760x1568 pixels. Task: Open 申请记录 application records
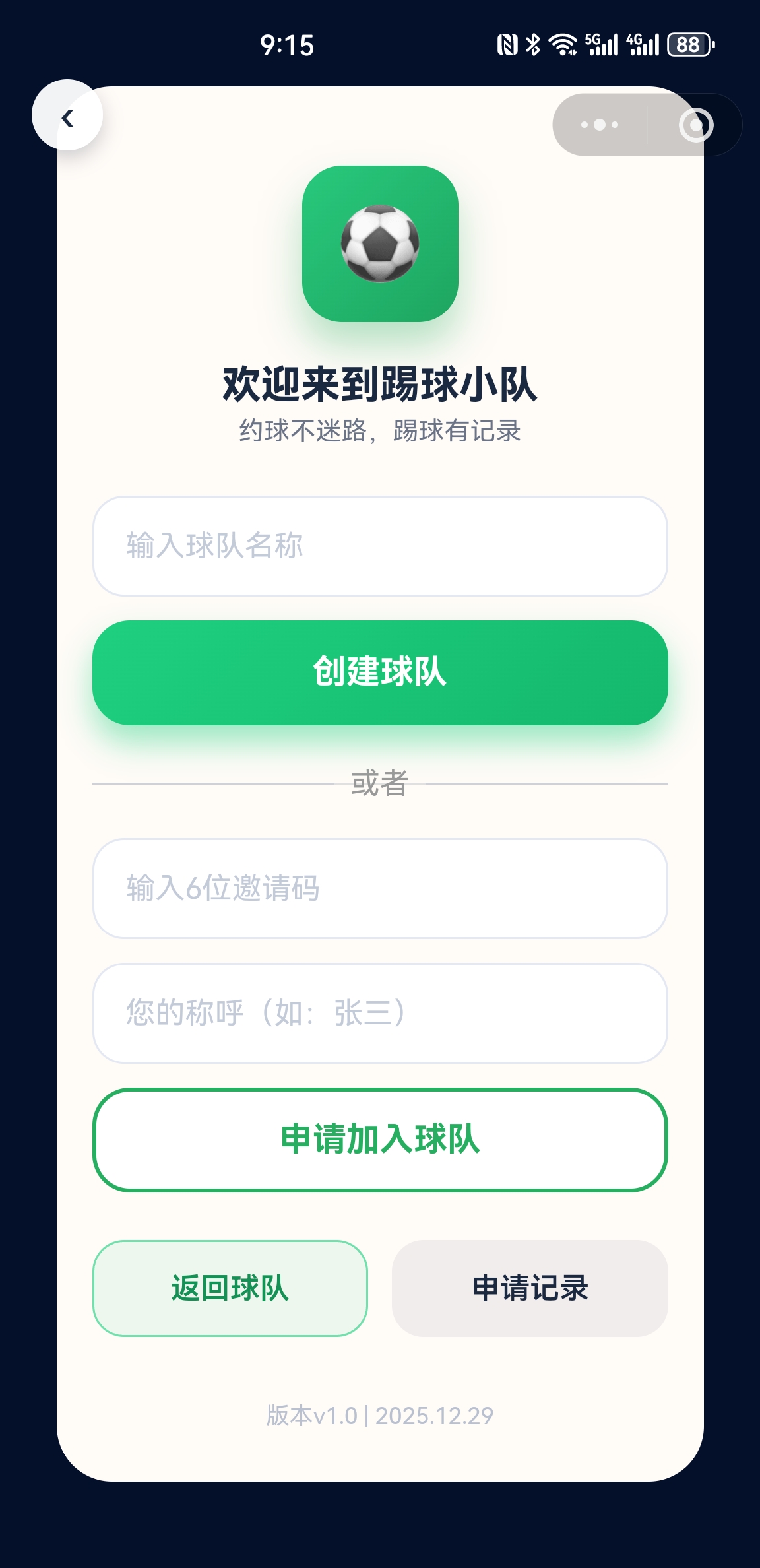click(x=530, y=1288)
